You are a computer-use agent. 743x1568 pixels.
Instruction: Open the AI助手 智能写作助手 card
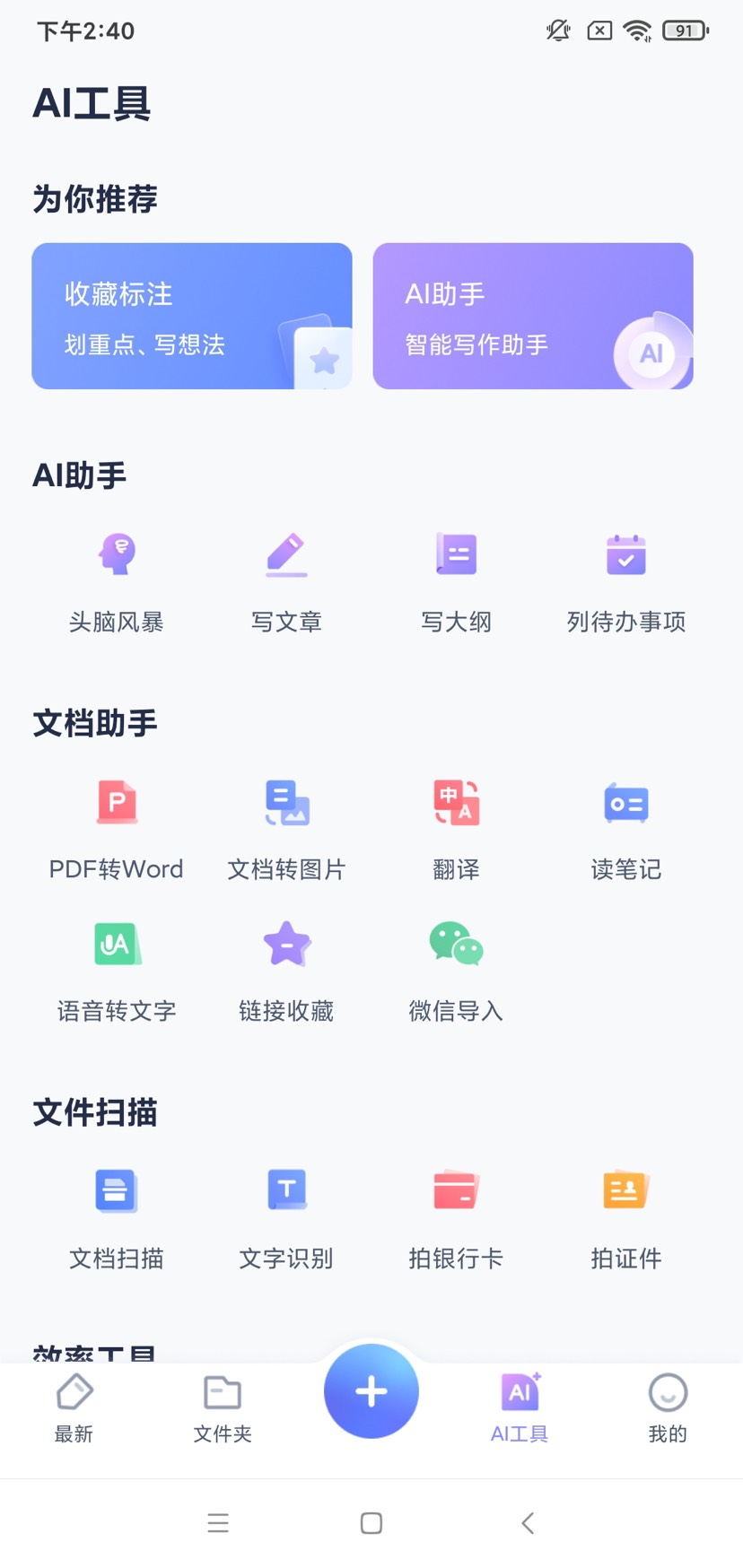[x=532, y=316]
